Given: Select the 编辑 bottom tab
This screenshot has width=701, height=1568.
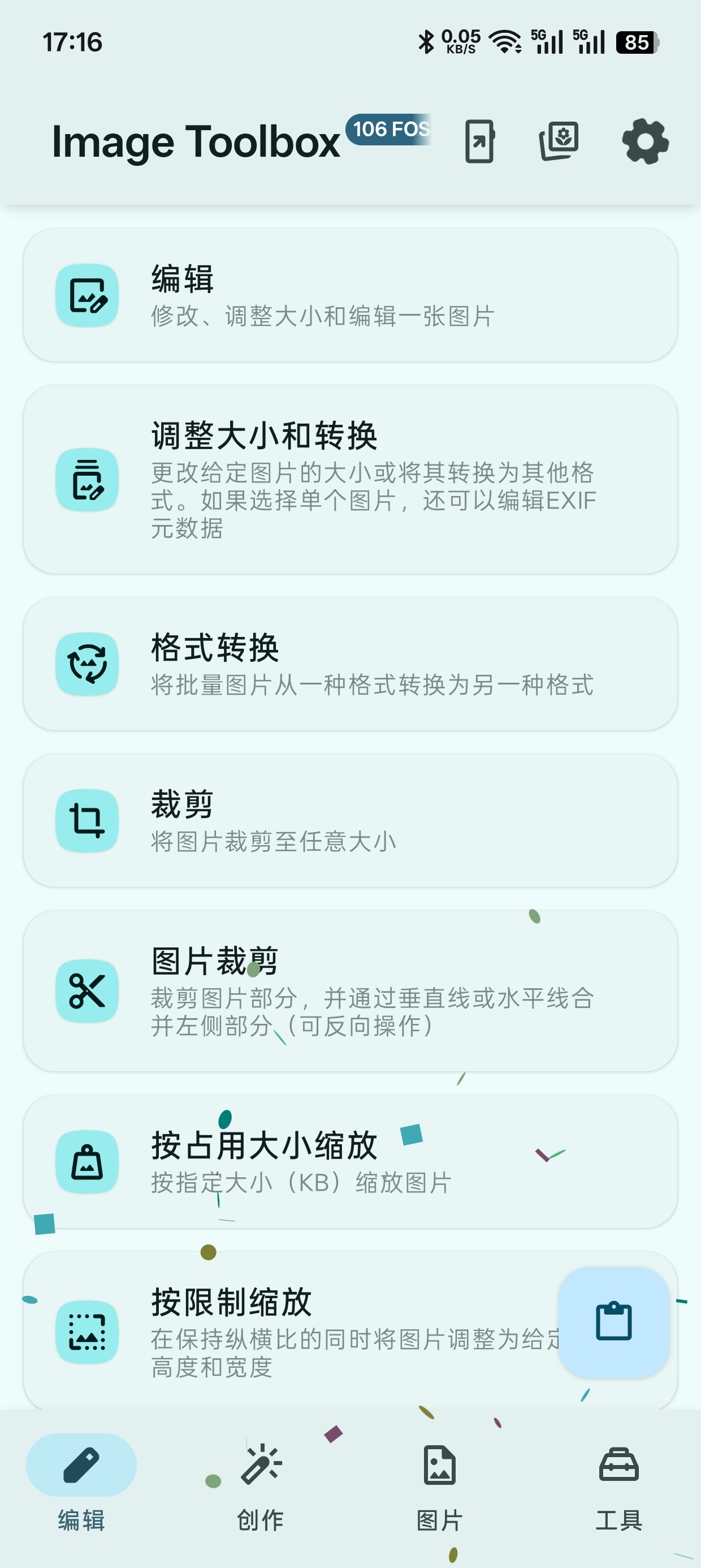Looking at the screenshot, I should (81, 1487).
